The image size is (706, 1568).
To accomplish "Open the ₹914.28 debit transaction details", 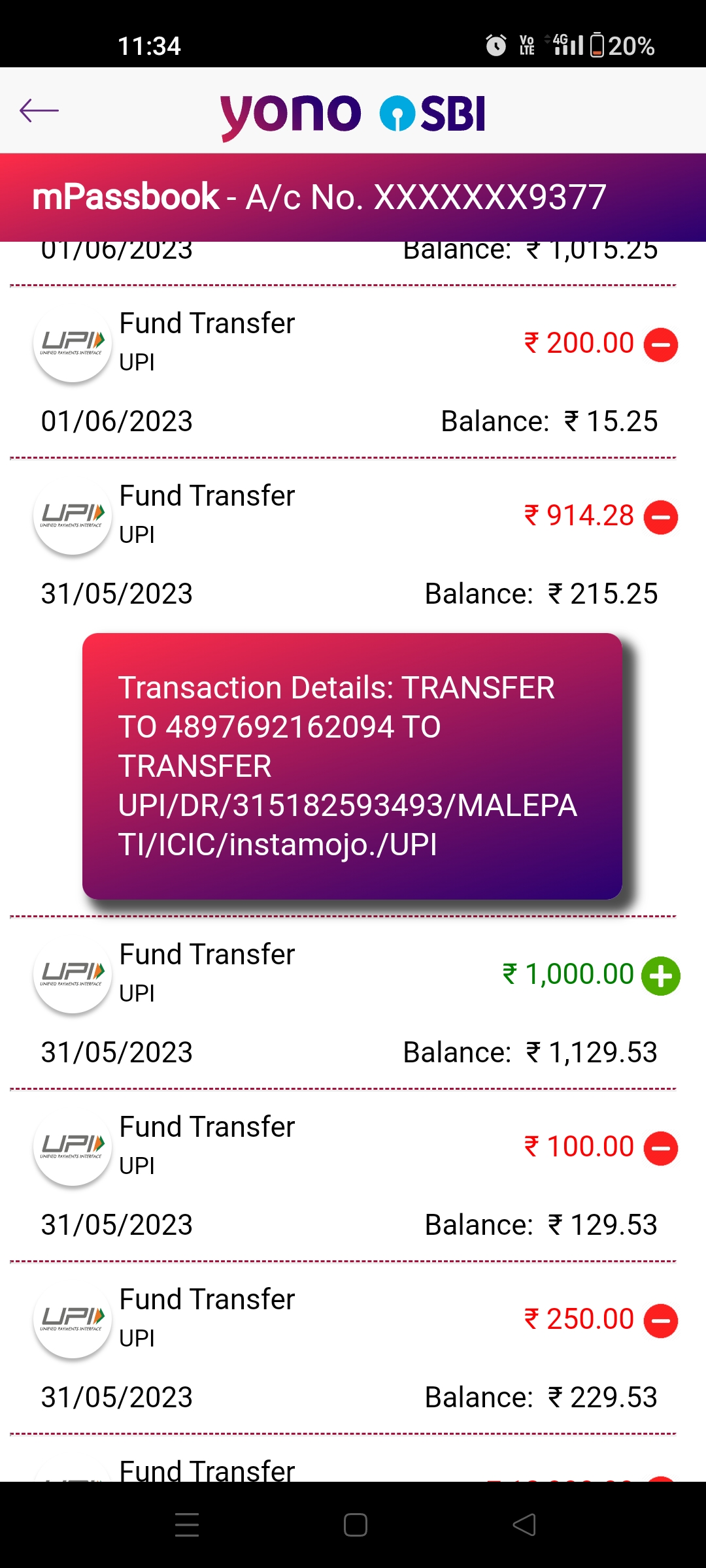I will [353, 544].
